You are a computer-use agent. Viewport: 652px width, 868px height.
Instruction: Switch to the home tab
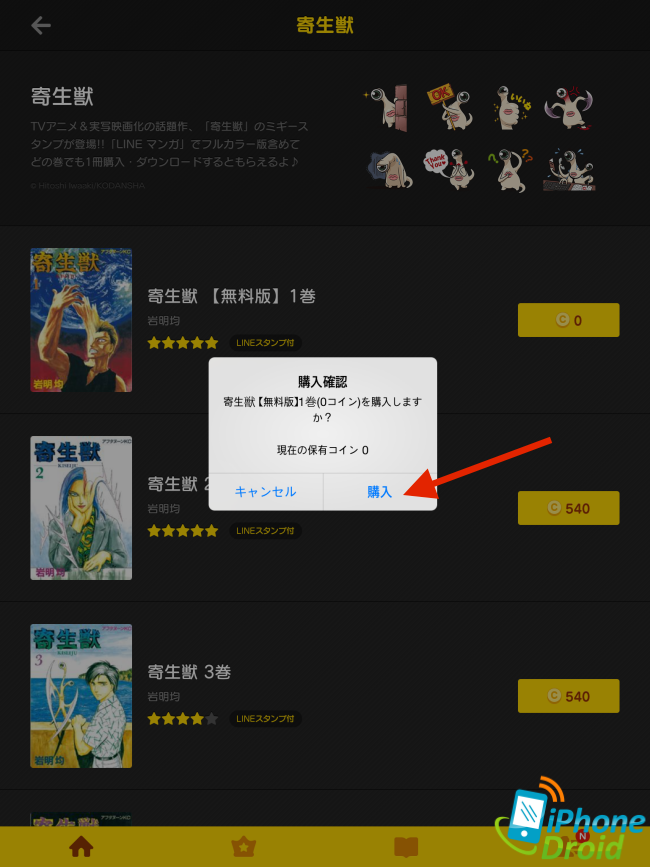coord(81,847)
